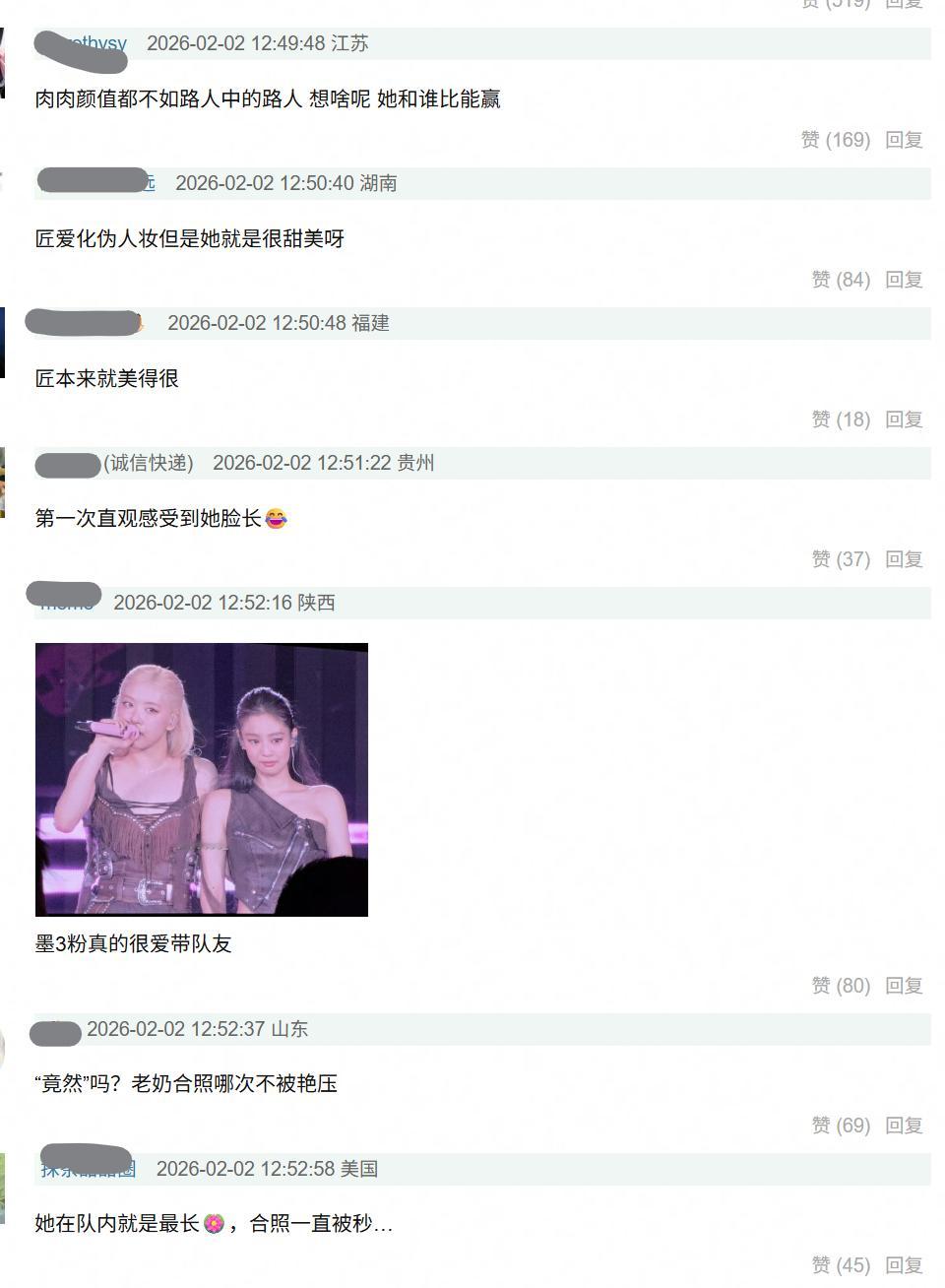The height and width of the screenshot is (1288, 945).
Task: Reply to the 湖南 comment posted at 12:50:40
Action: [x=903, y=279]
